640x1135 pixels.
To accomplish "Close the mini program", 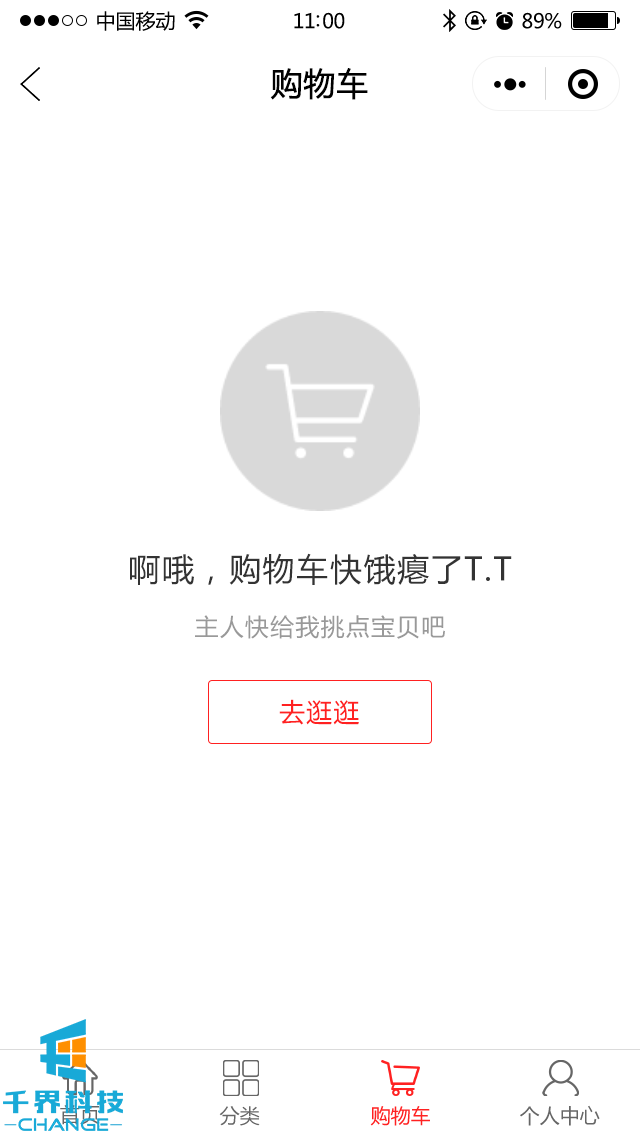I will pos(582,84).
